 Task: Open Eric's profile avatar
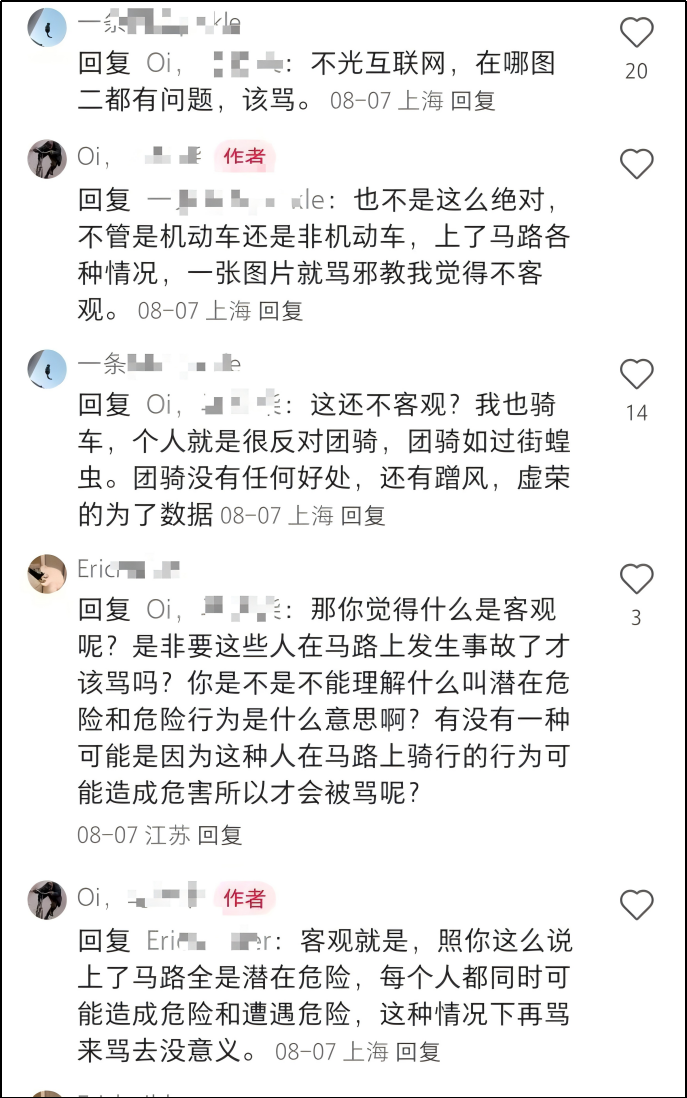[46, 573]
